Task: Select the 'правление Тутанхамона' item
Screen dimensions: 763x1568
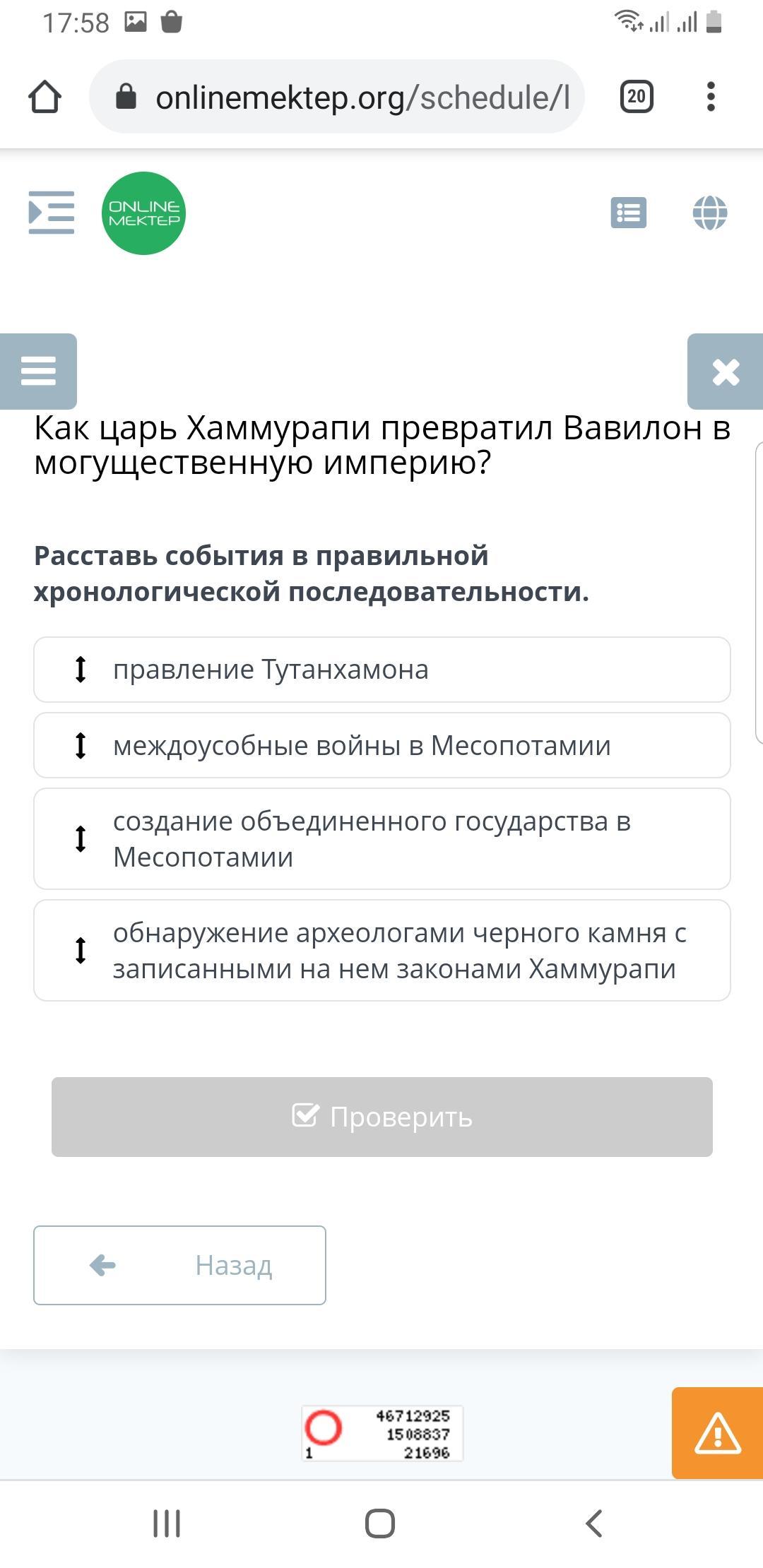Action: [x=382, y=670]
